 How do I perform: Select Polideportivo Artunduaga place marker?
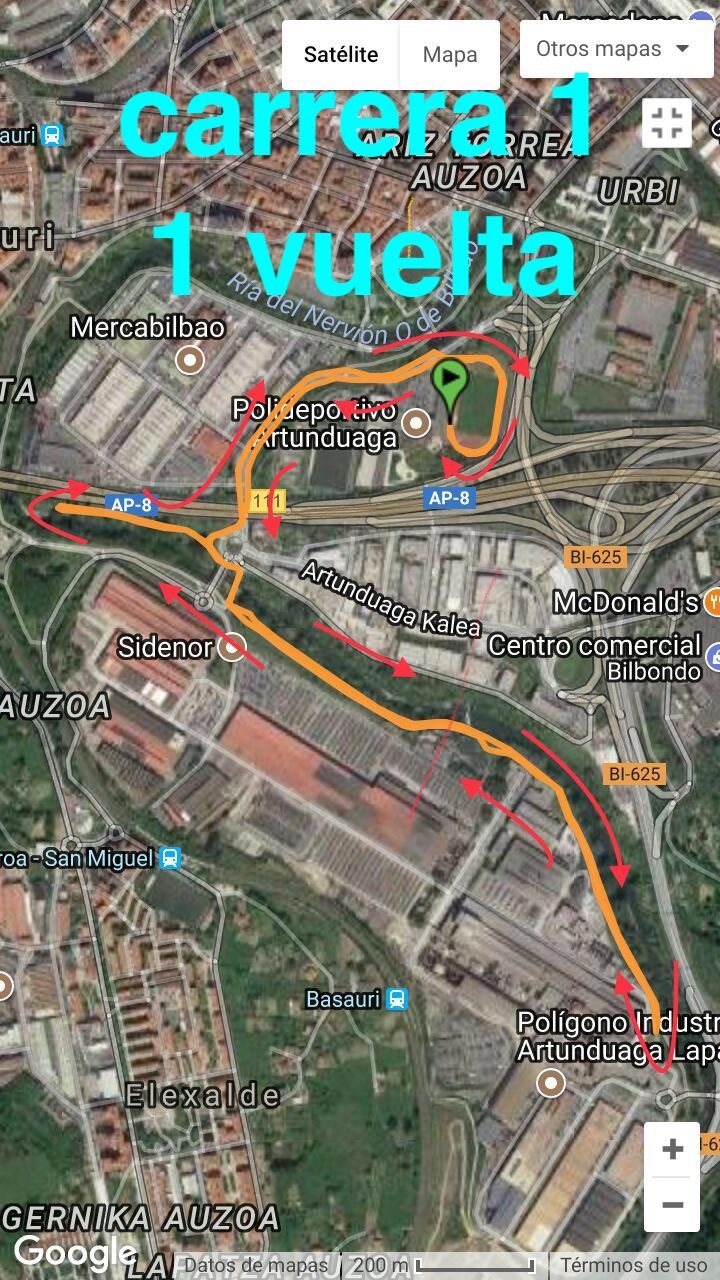(415, 427)
